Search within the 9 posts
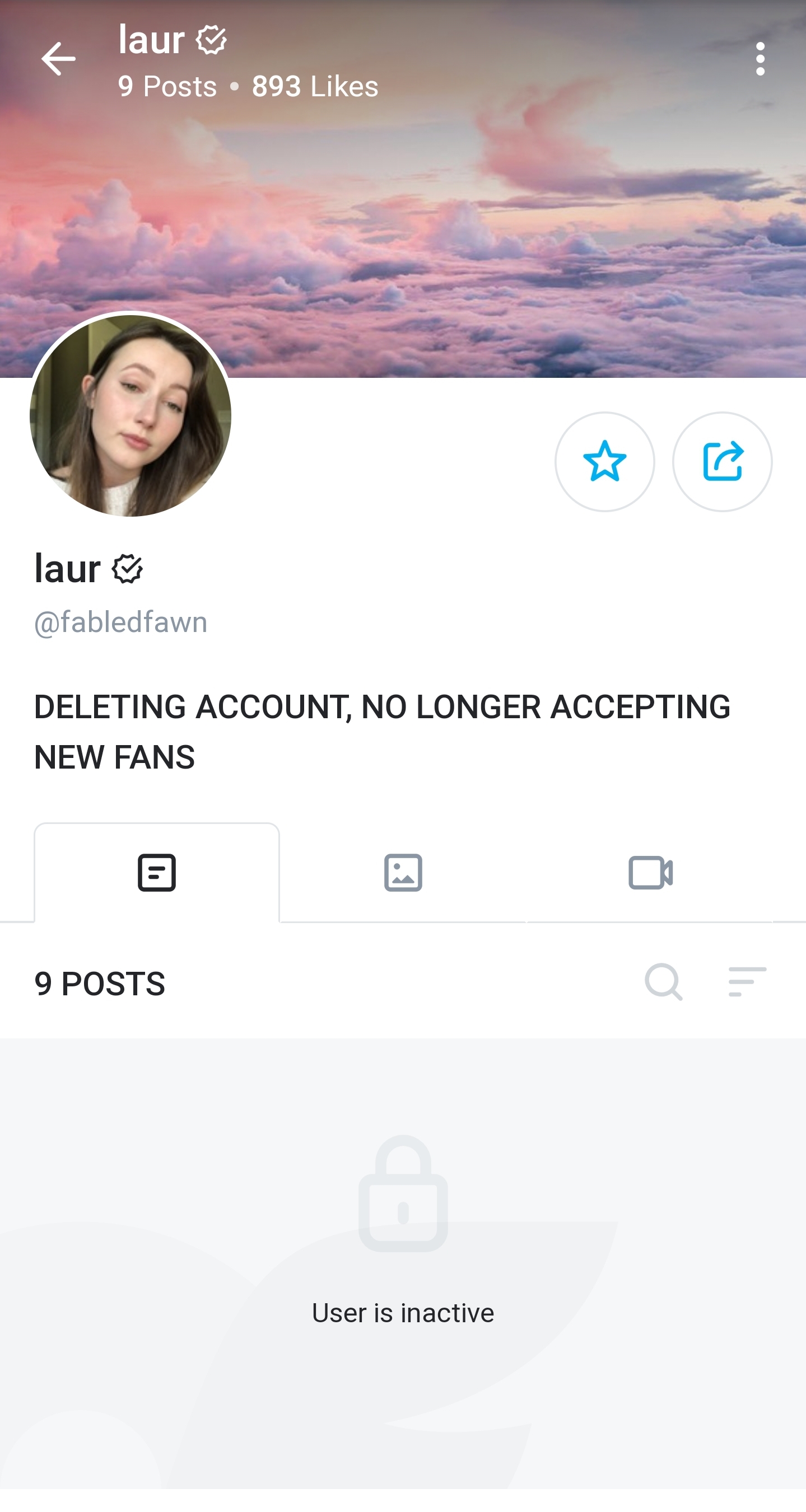This screenshot has height=1512, width=806. [x=664, y=981]
